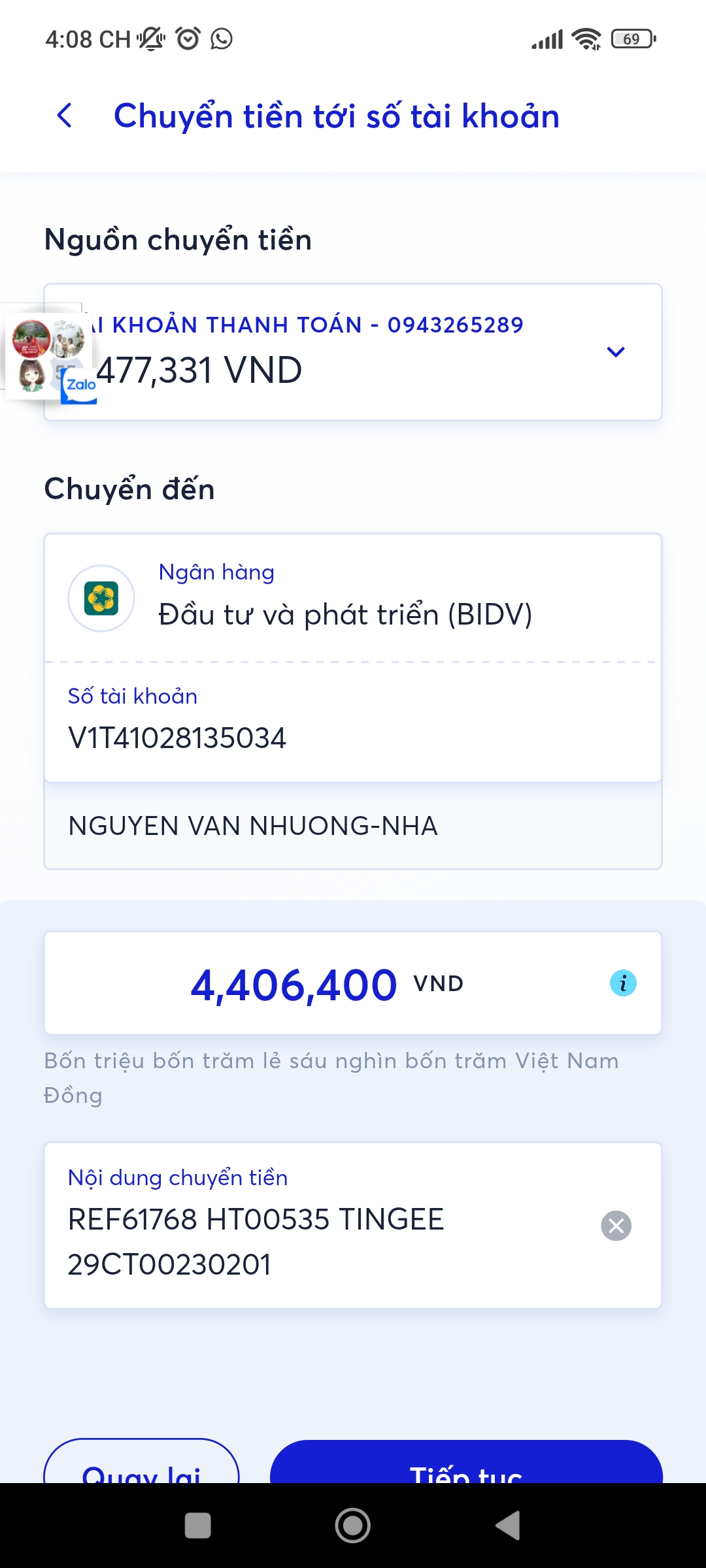Edit the transfer amount 4,406,400
The height and width of the screenshot is (1568, 706).
pyautogui.click(x=294, y=984)
